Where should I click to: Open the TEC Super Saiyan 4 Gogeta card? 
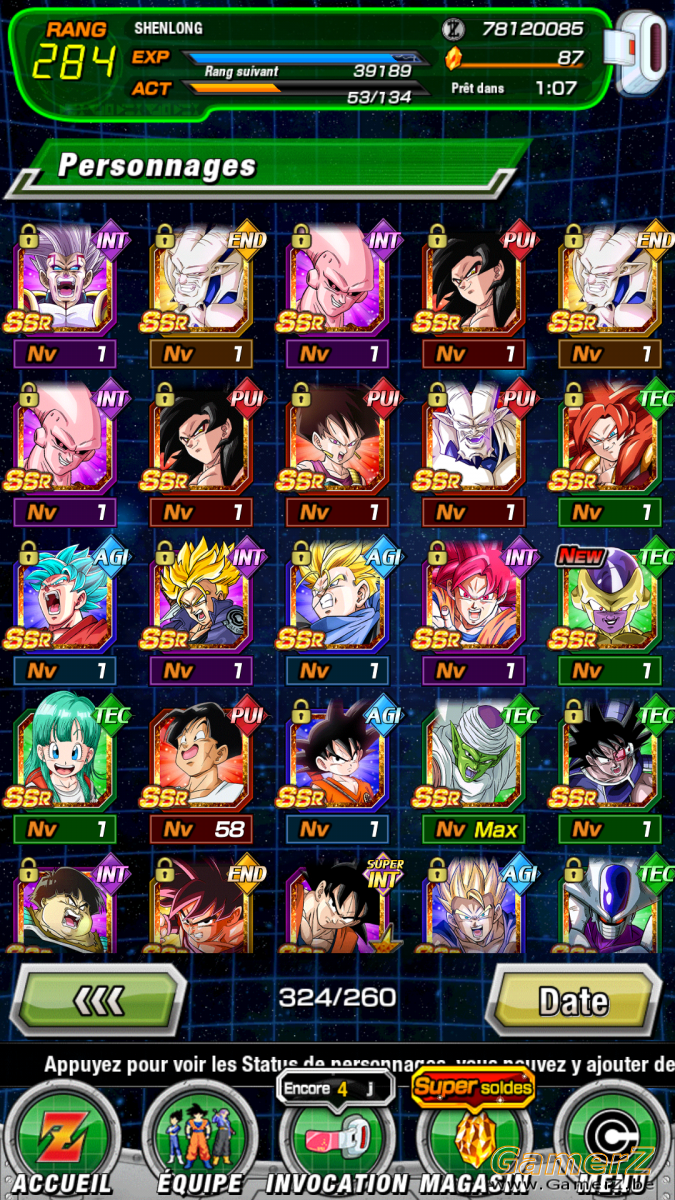coord(608,455)
